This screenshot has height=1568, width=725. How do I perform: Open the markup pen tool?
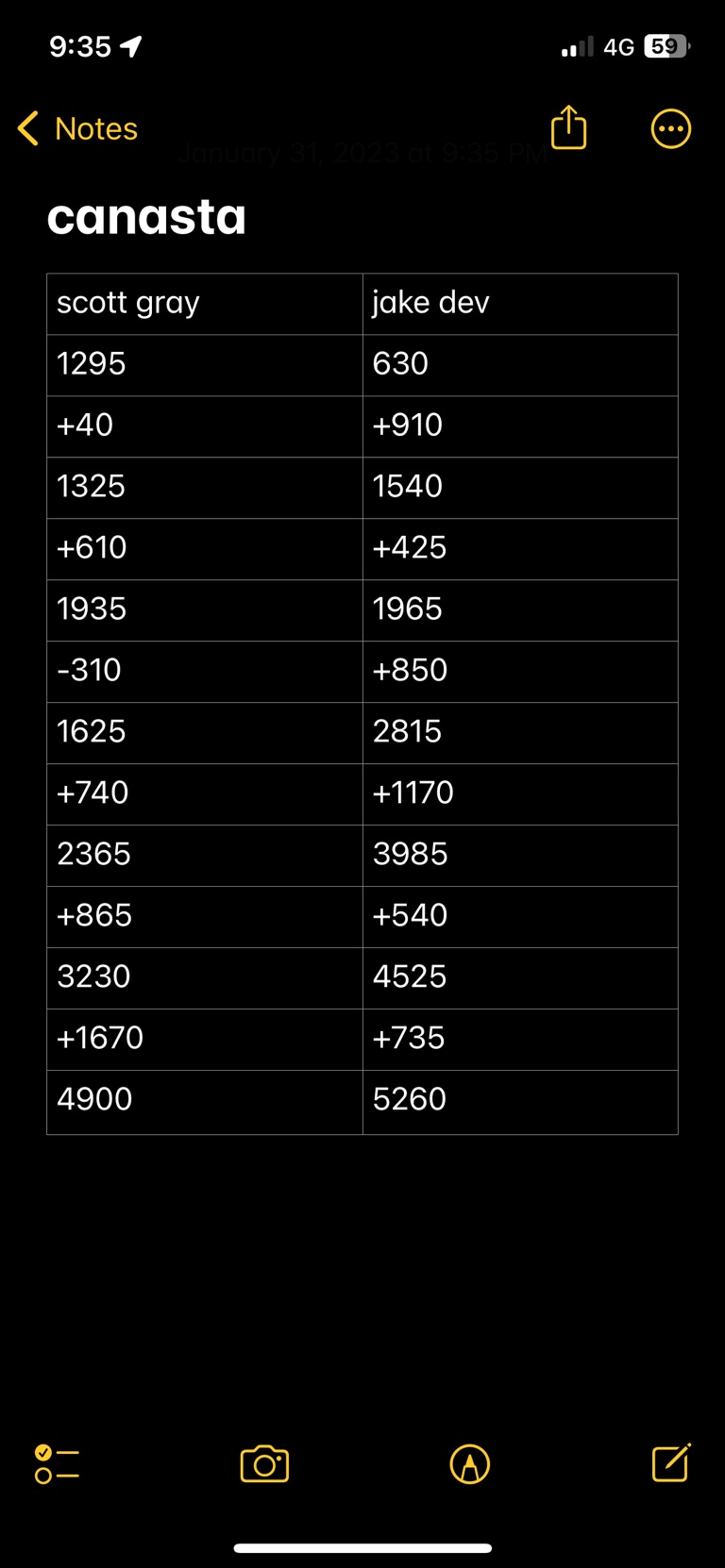click(x=470, y=1464)
